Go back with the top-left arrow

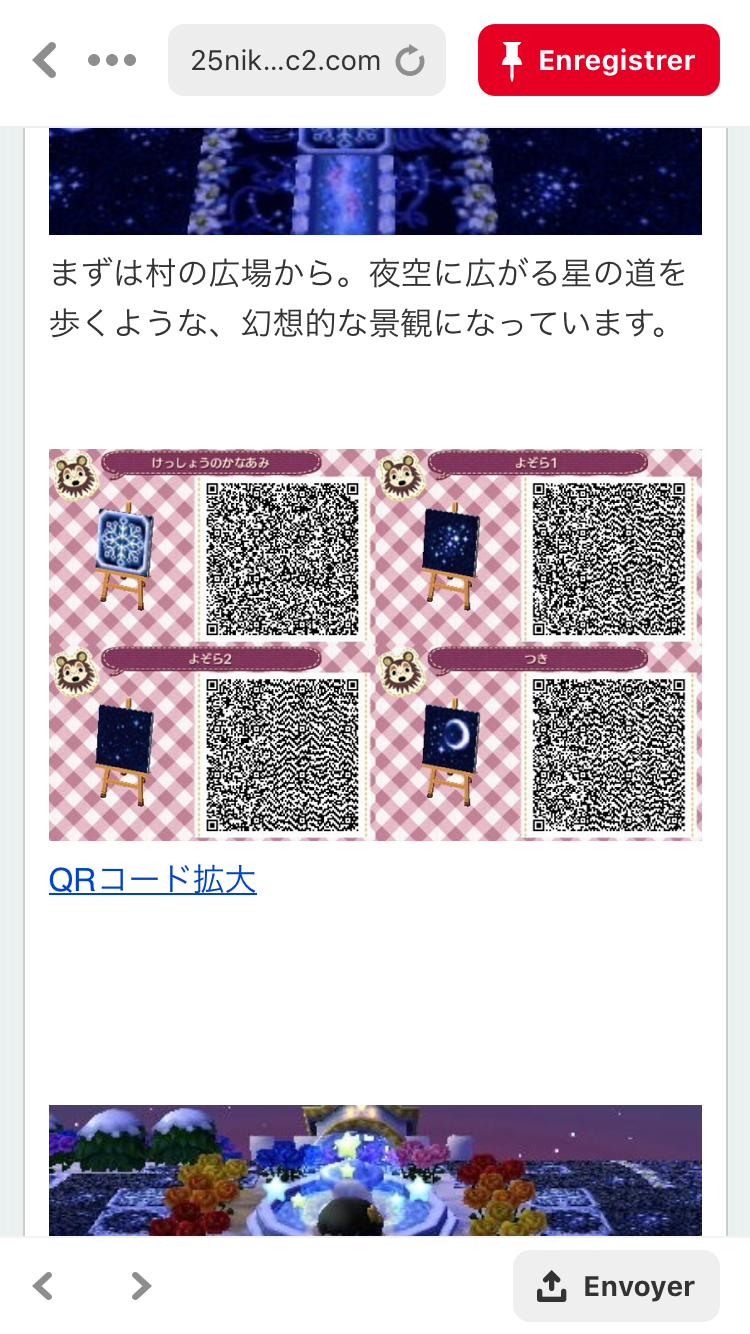pos(44,60)
